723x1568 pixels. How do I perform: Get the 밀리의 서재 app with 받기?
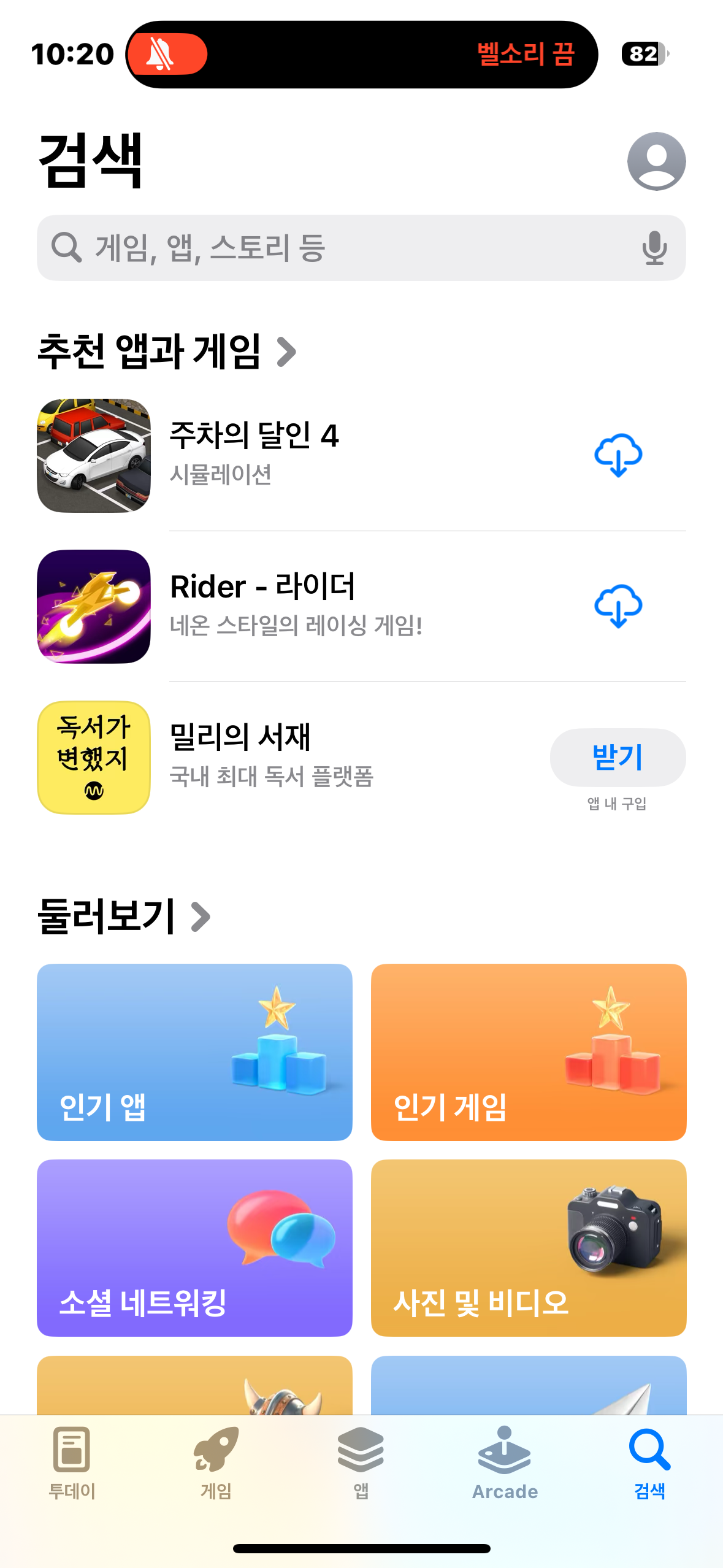point(618,757)
